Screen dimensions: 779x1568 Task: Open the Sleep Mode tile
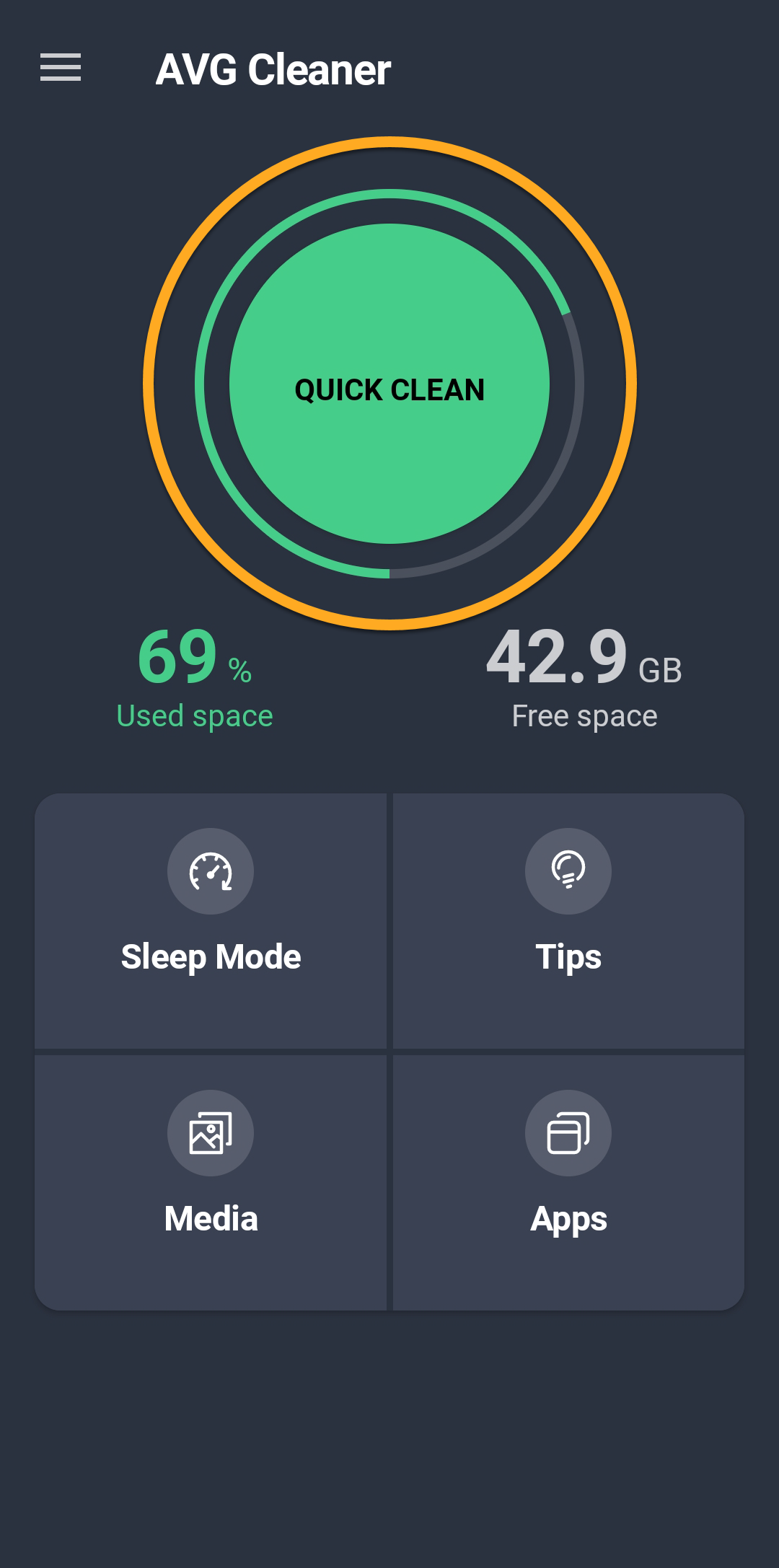(x=211, y=920)
